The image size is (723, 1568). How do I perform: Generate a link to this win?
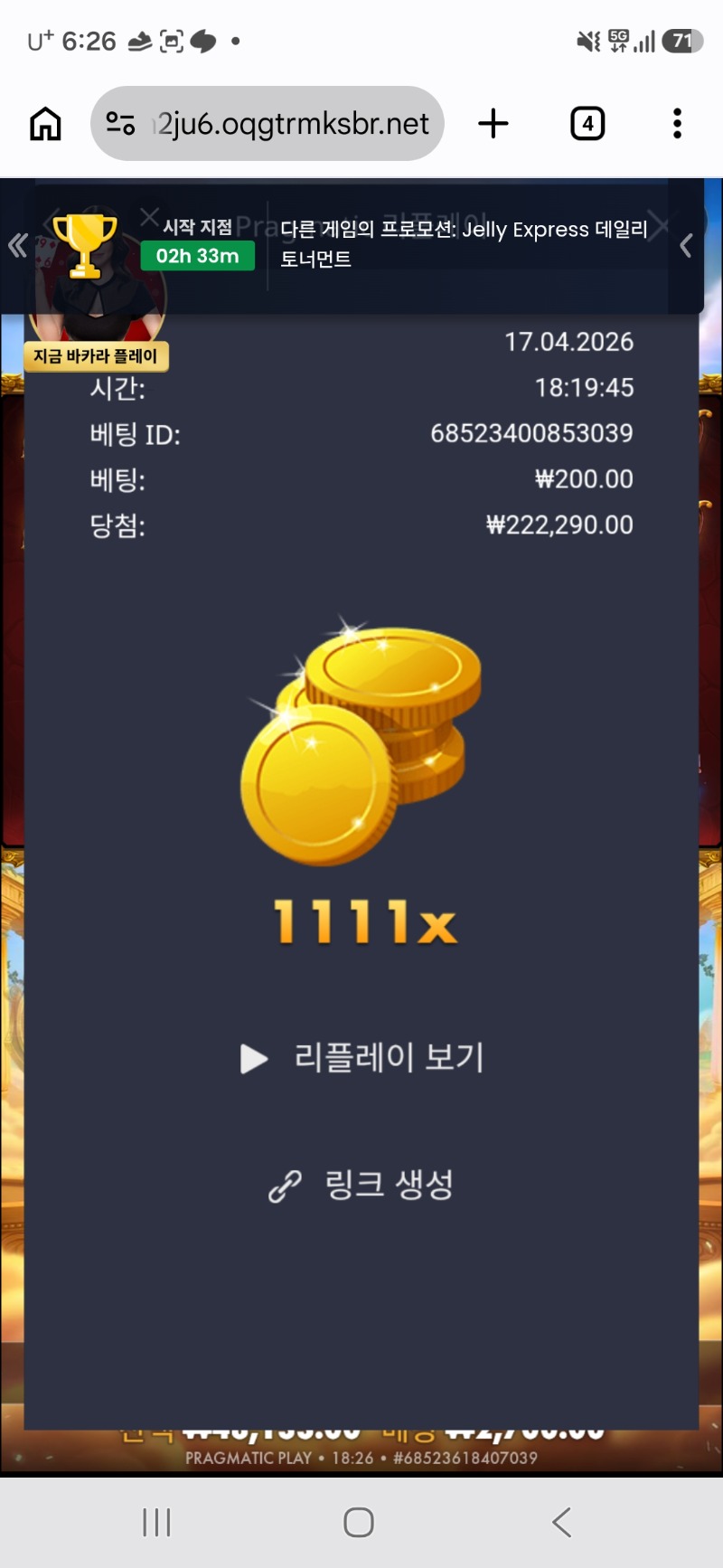click(362, 1185)
